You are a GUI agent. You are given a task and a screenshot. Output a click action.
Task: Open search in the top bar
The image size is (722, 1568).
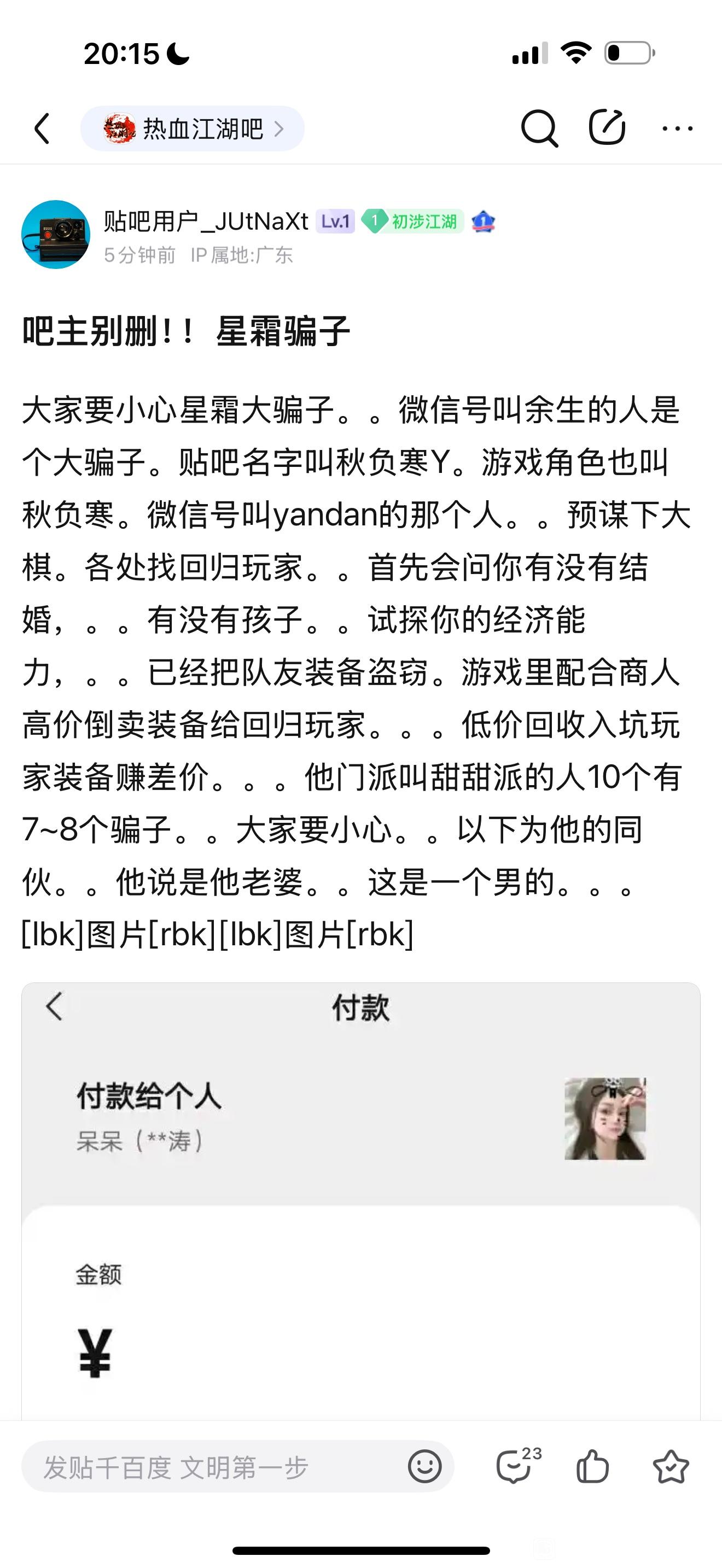pos(539,128)
